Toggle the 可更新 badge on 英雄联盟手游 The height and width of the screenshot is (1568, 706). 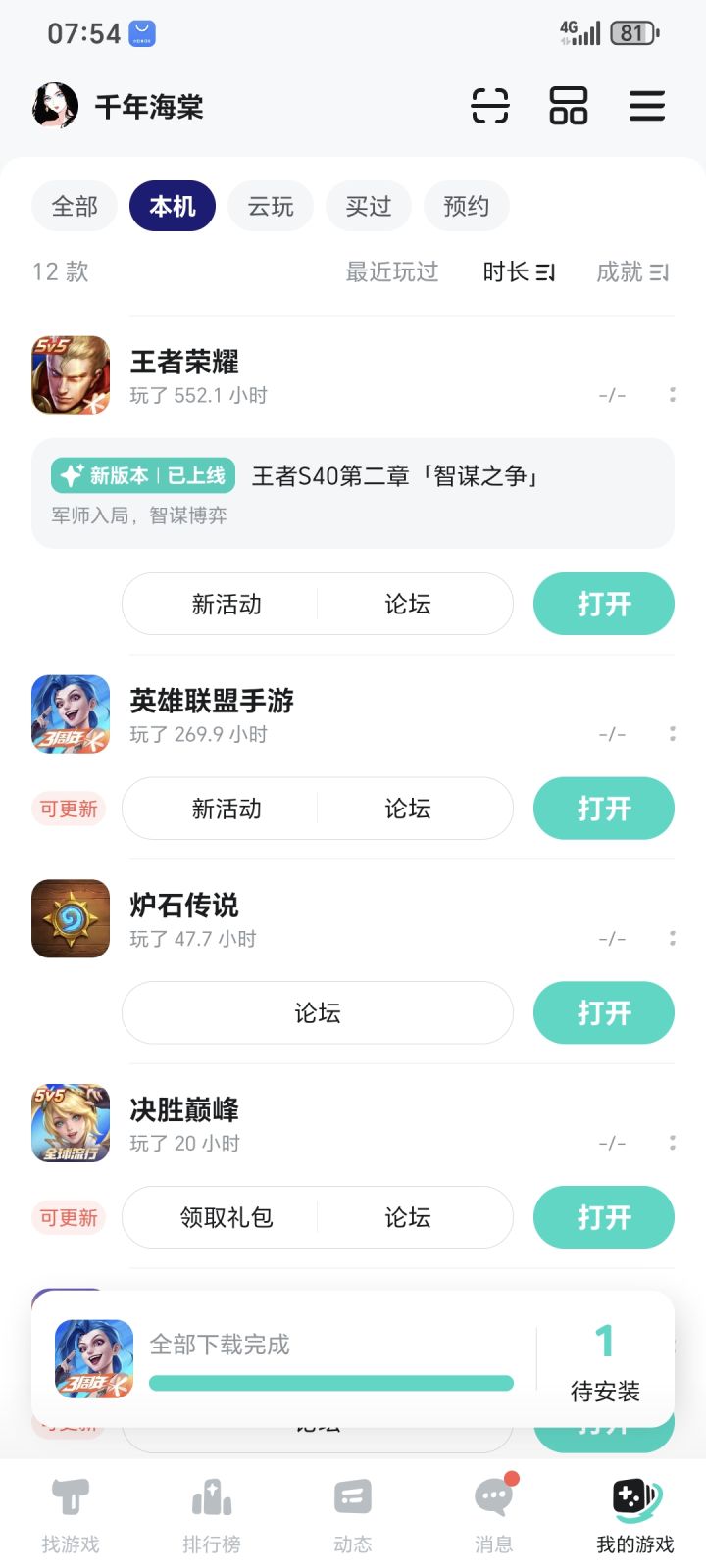[68, 808]
